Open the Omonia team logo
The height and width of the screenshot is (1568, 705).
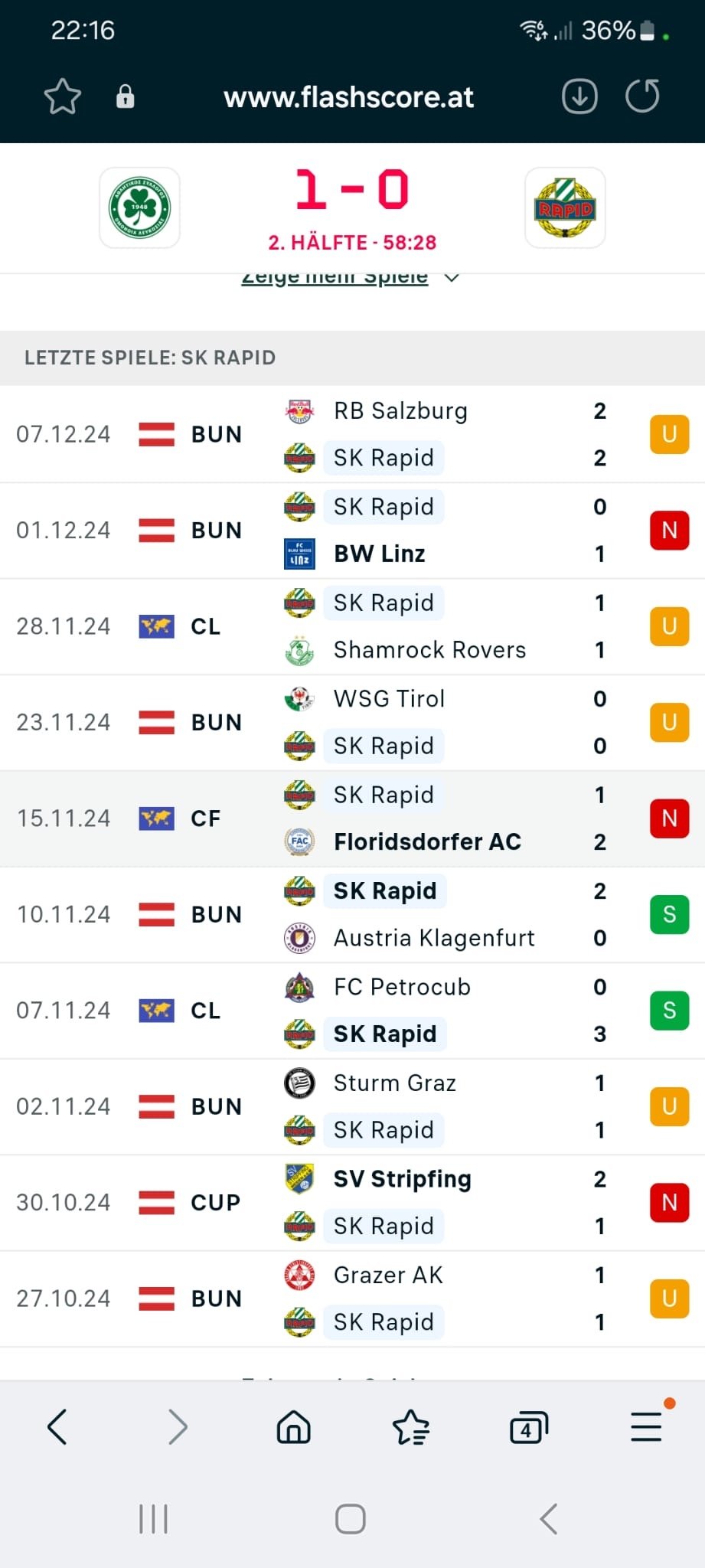139,207
